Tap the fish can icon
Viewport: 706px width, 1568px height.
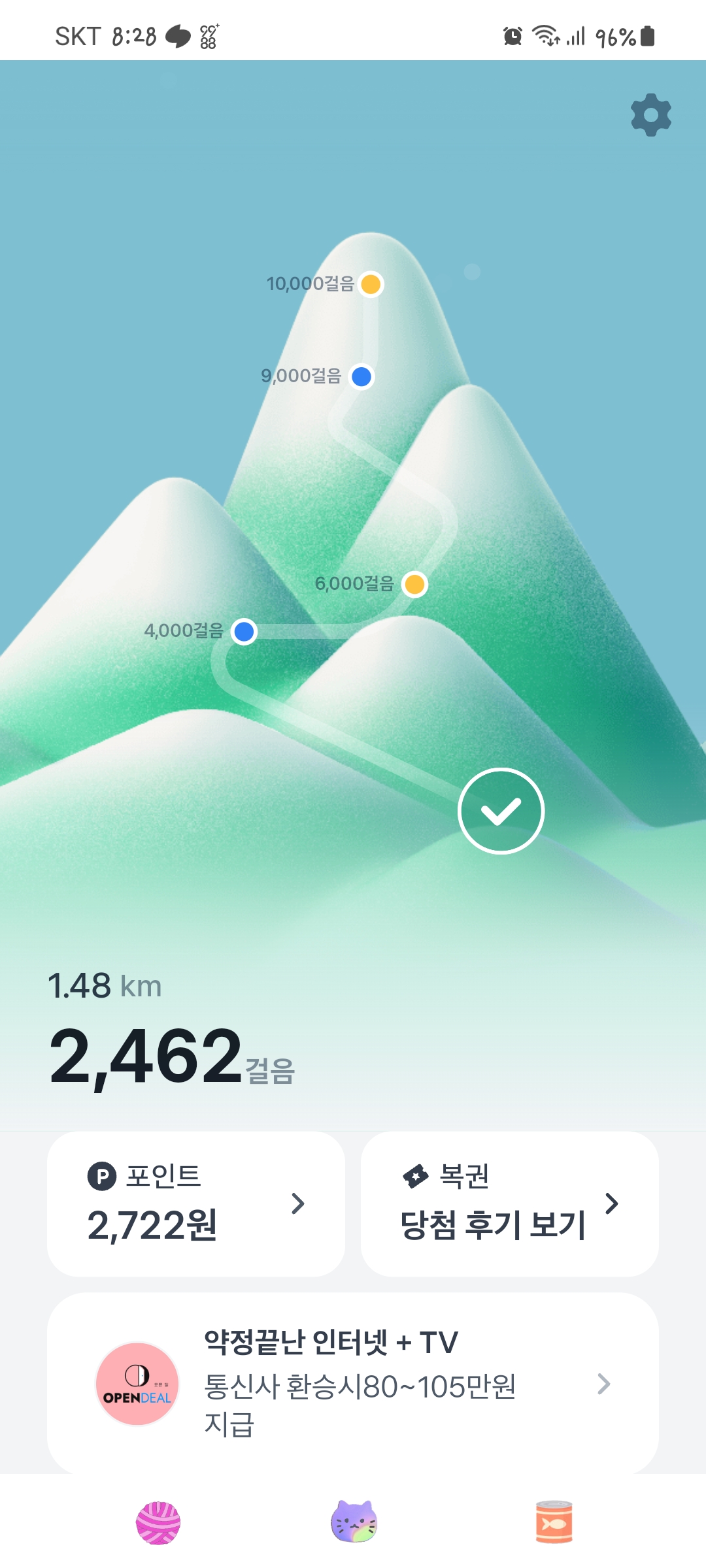pyautogui.click(x=554, y=1522)
